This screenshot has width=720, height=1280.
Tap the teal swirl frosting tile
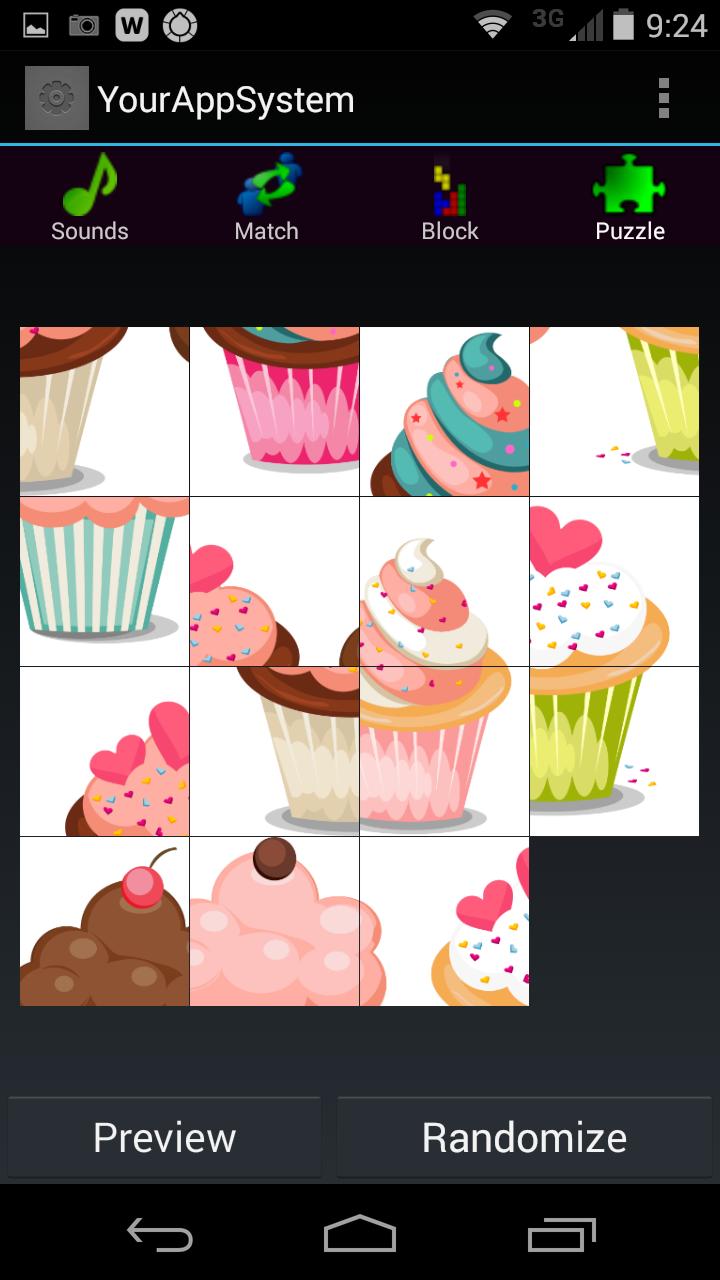[x=444, y=411]
